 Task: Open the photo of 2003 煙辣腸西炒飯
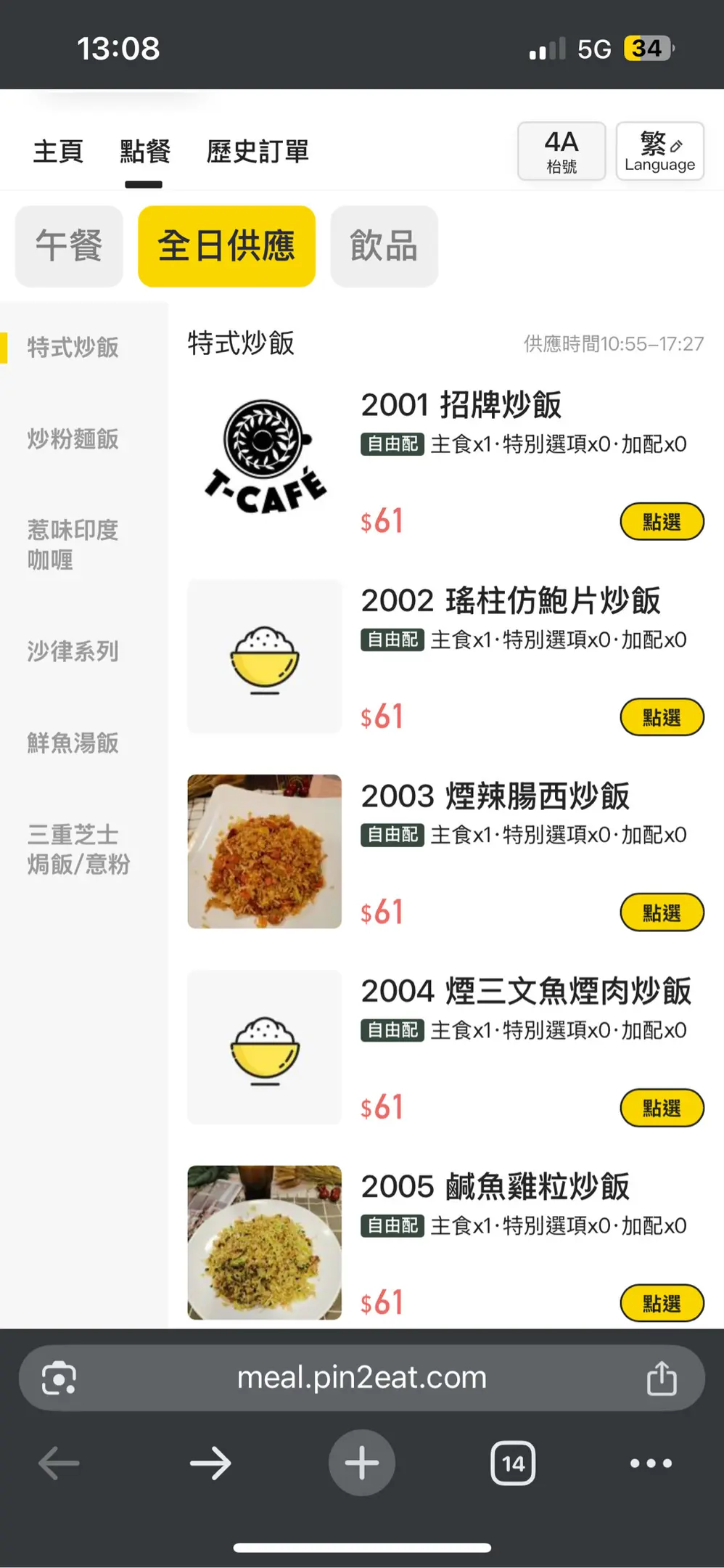pyautogui.click(x=264, y=852)
